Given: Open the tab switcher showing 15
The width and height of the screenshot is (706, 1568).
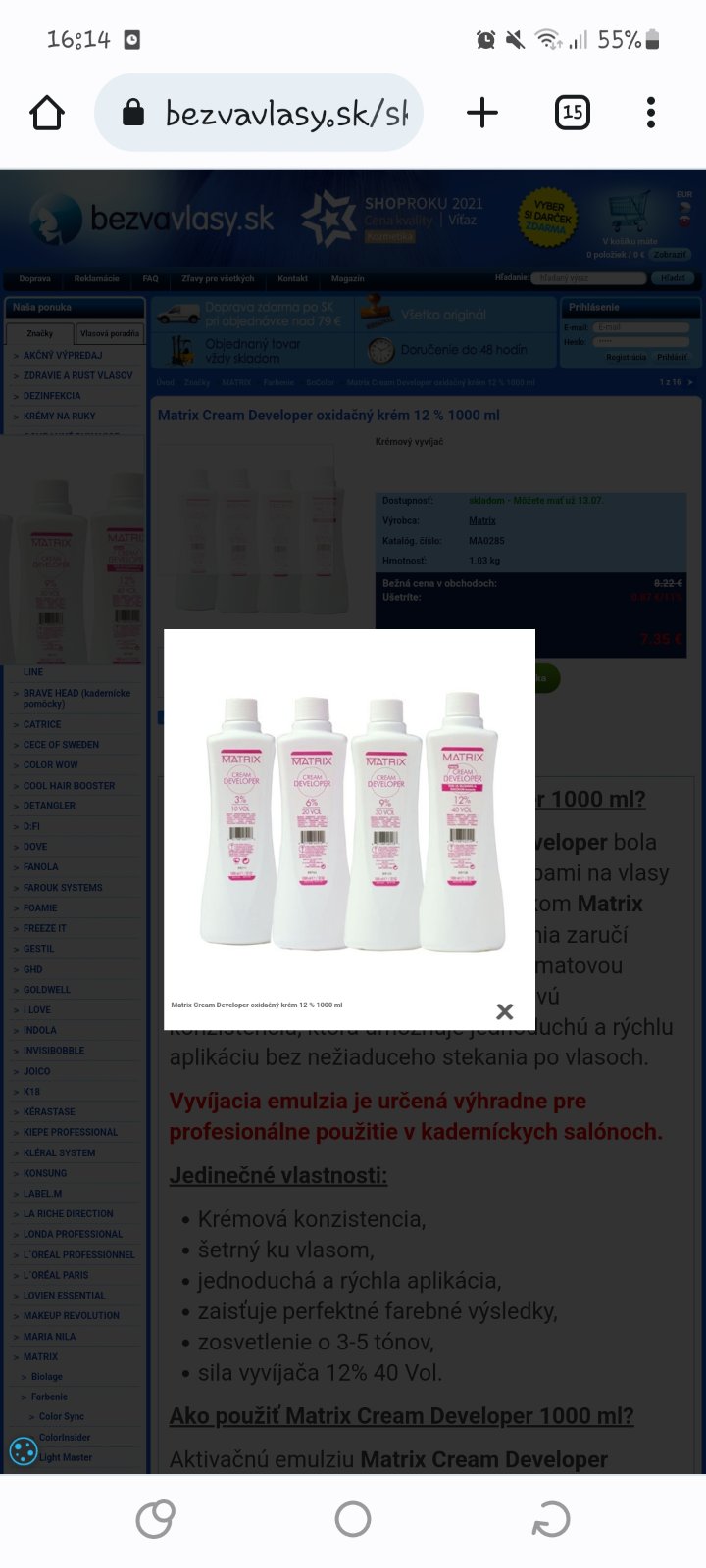Looking at the screenshot, I should pyautogui.click(x=573, y=114).
